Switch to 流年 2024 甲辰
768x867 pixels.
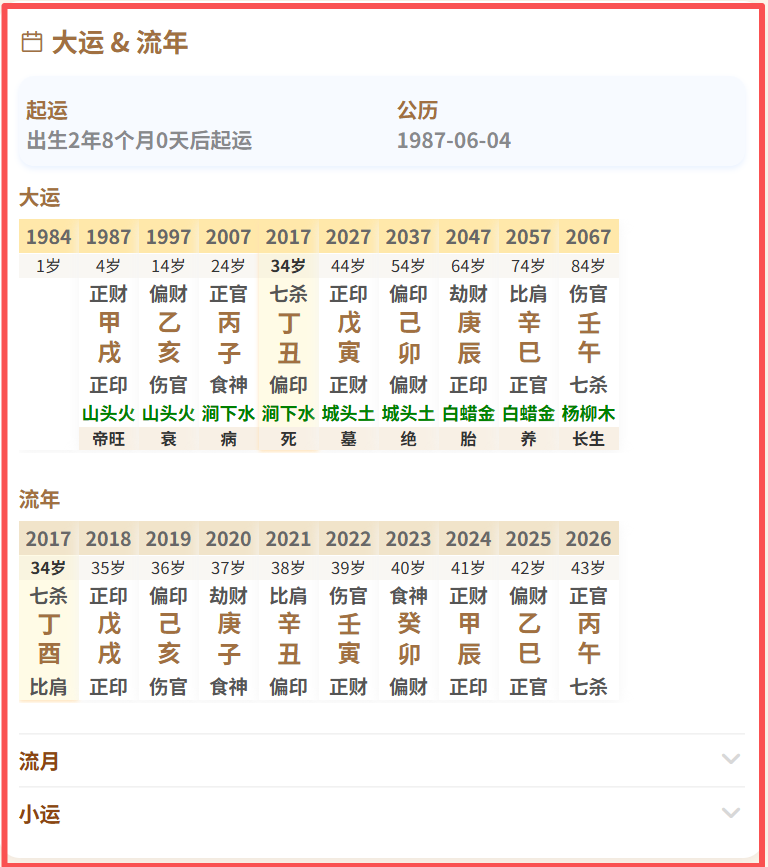(468, 638)
